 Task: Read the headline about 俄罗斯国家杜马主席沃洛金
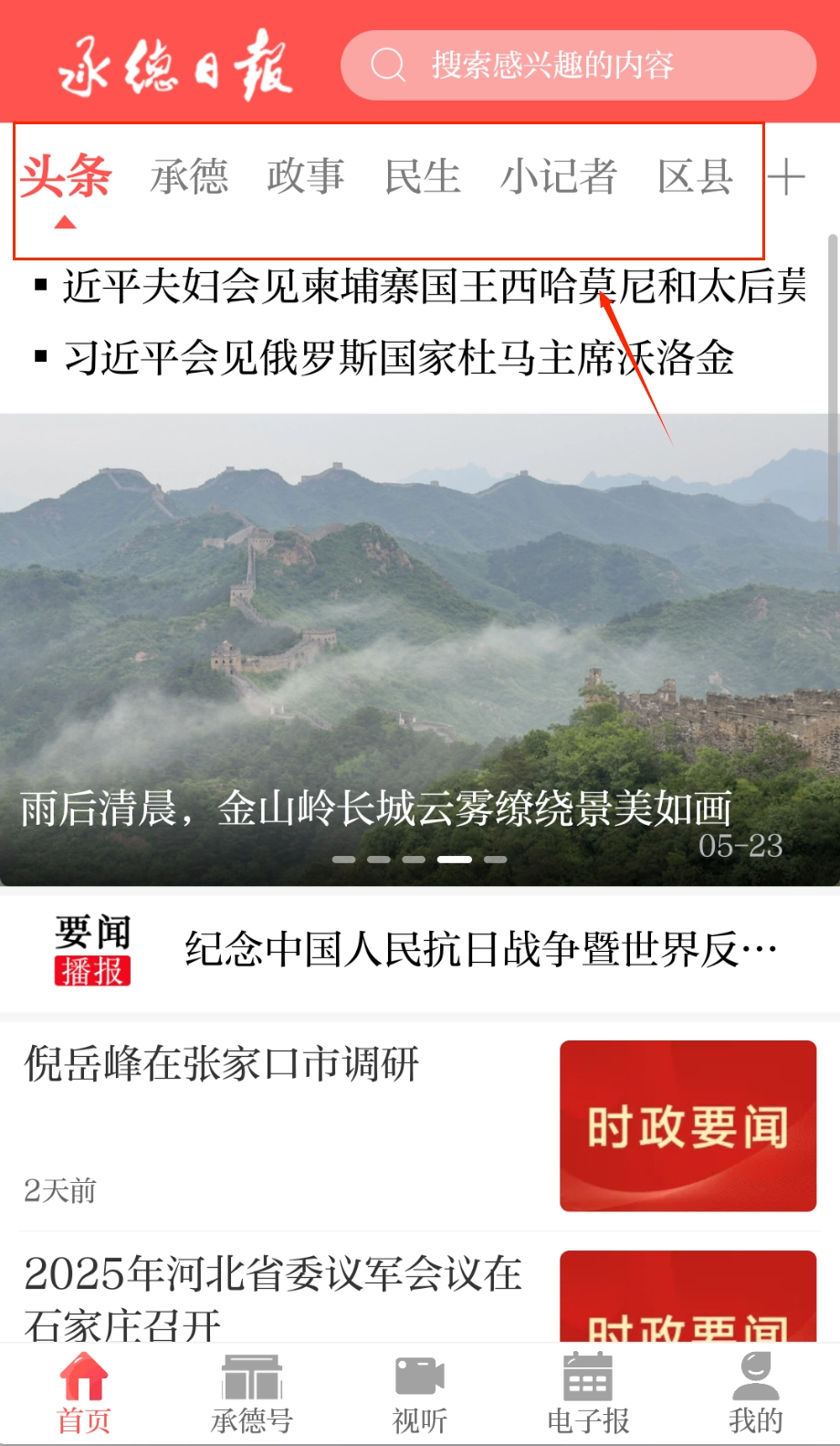pyautogui.click(x=399, y=357)
